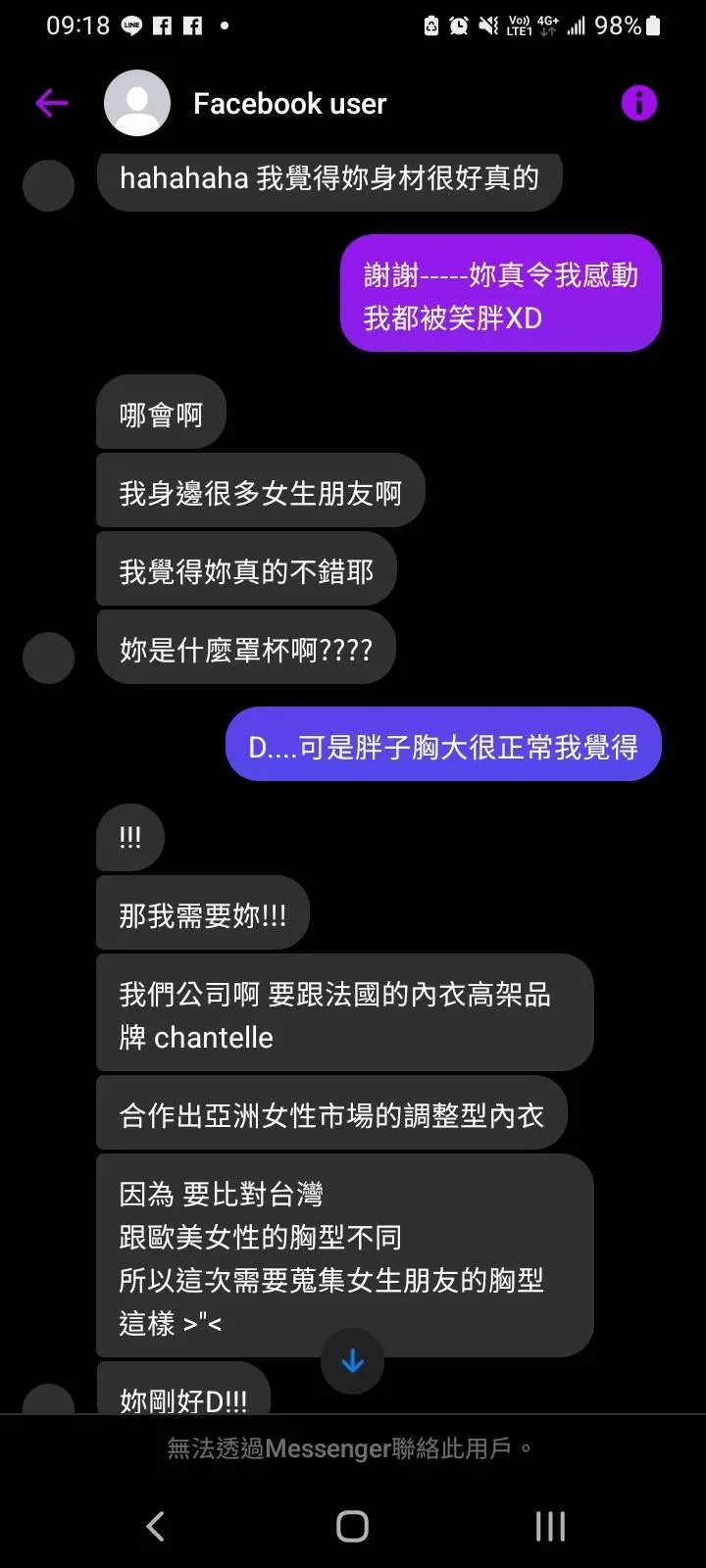Tap the vibrate mode icon in status bar
This screenshot has width=706, height=1568.
(488, 25)
